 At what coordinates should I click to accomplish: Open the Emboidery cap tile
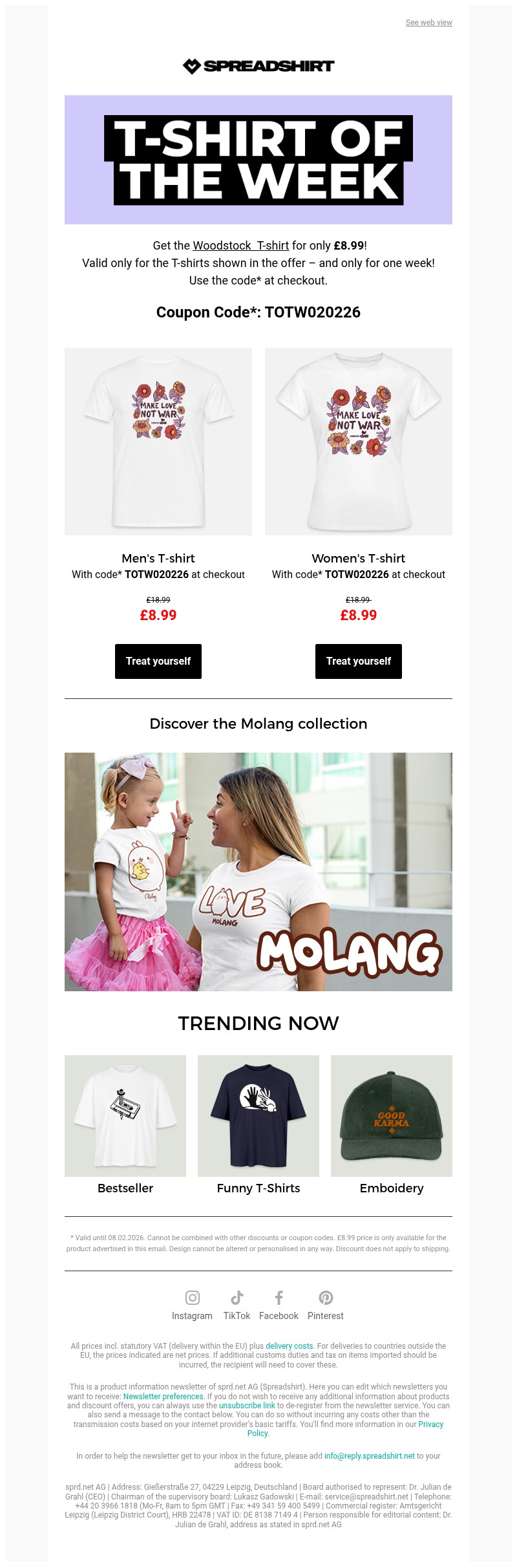392,1115
